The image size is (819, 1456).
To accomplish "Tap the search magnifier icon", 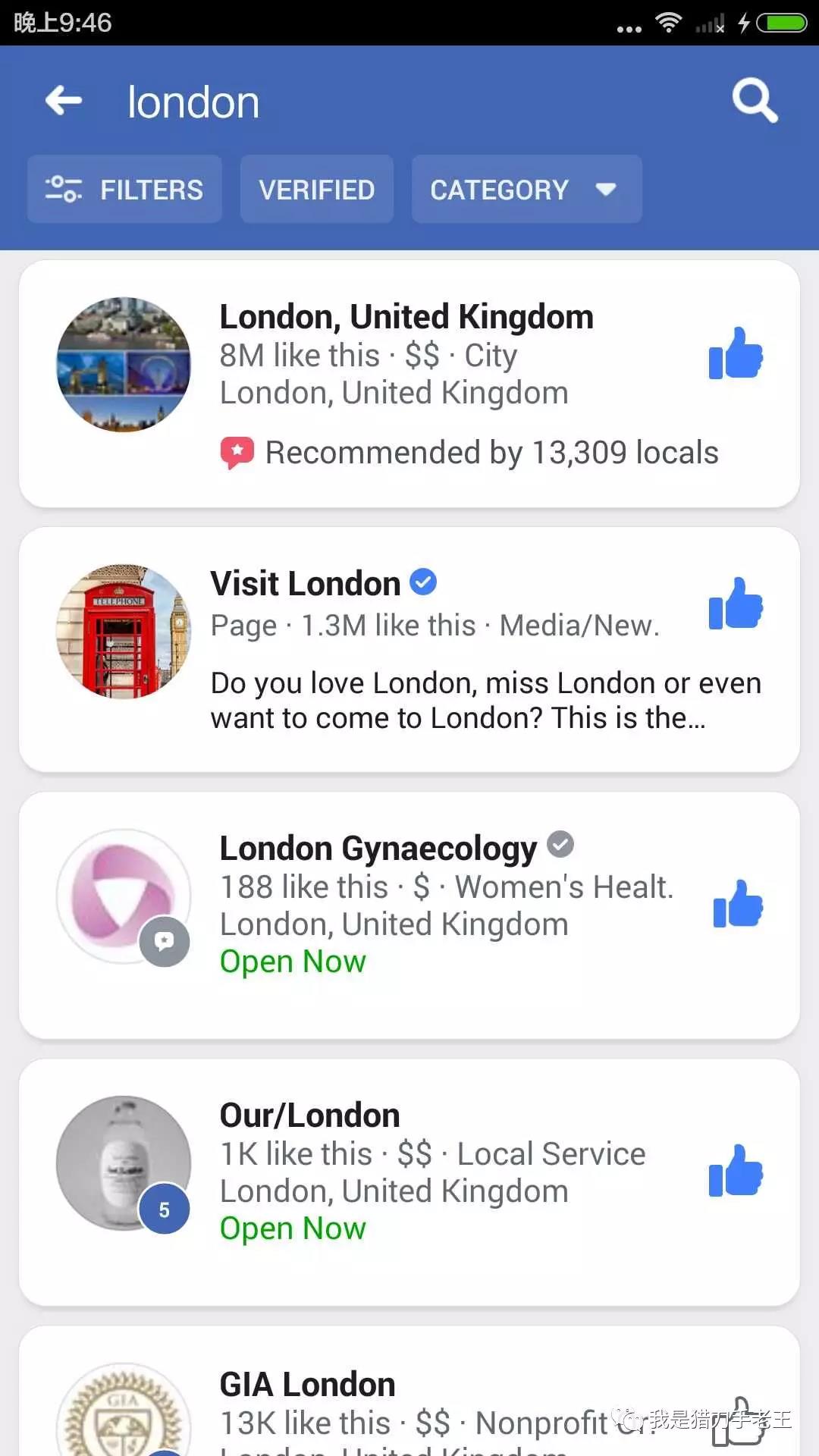I will click(754, 101).
